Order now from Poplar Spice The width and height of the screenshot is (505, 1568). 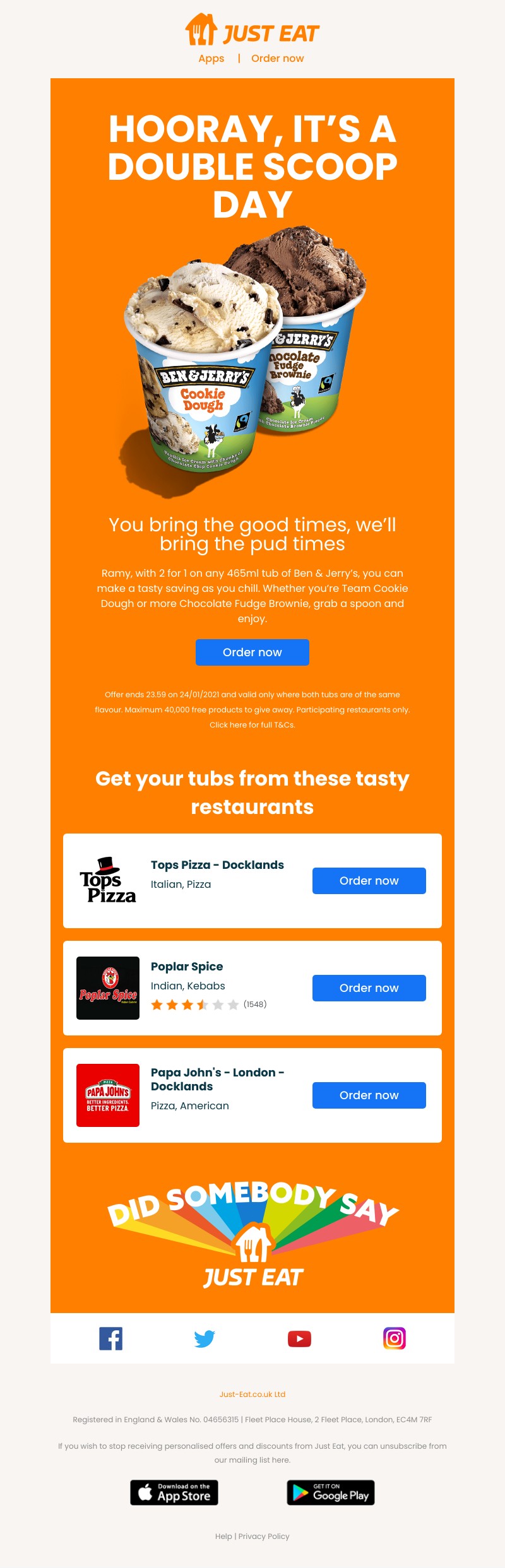coord(369,988)
